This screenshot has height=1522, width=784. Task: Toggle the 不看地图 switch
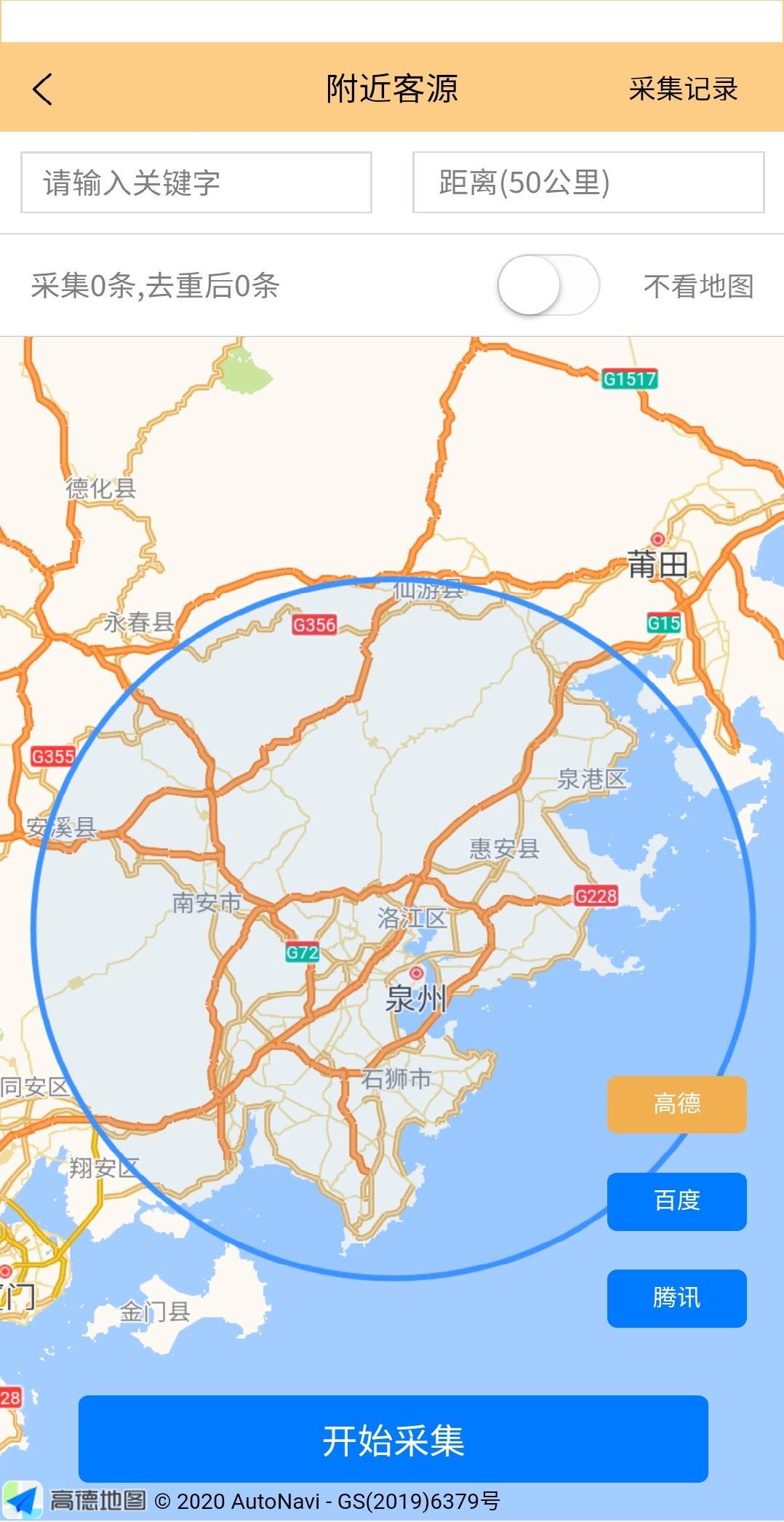click(548, 285)
